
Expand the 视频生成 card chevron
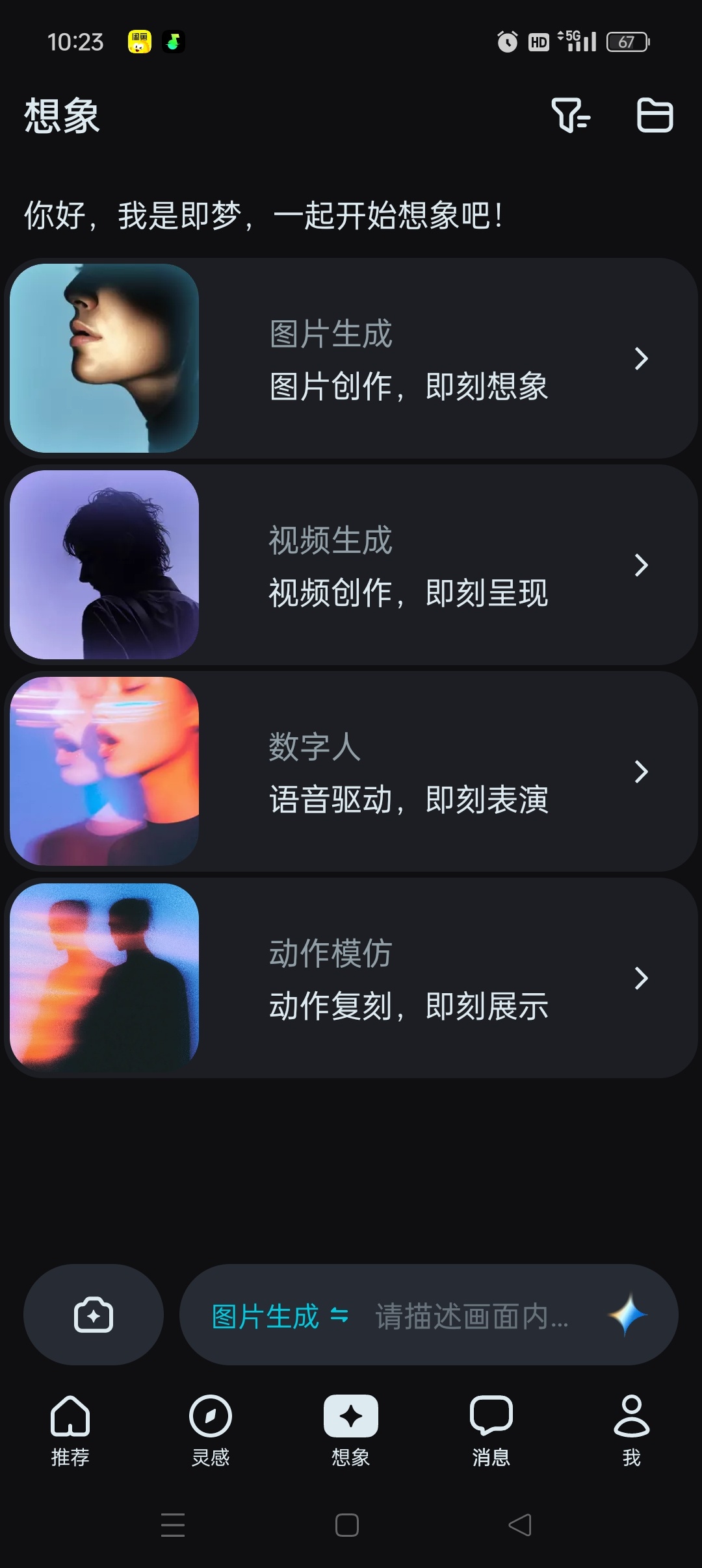[641, 565]
